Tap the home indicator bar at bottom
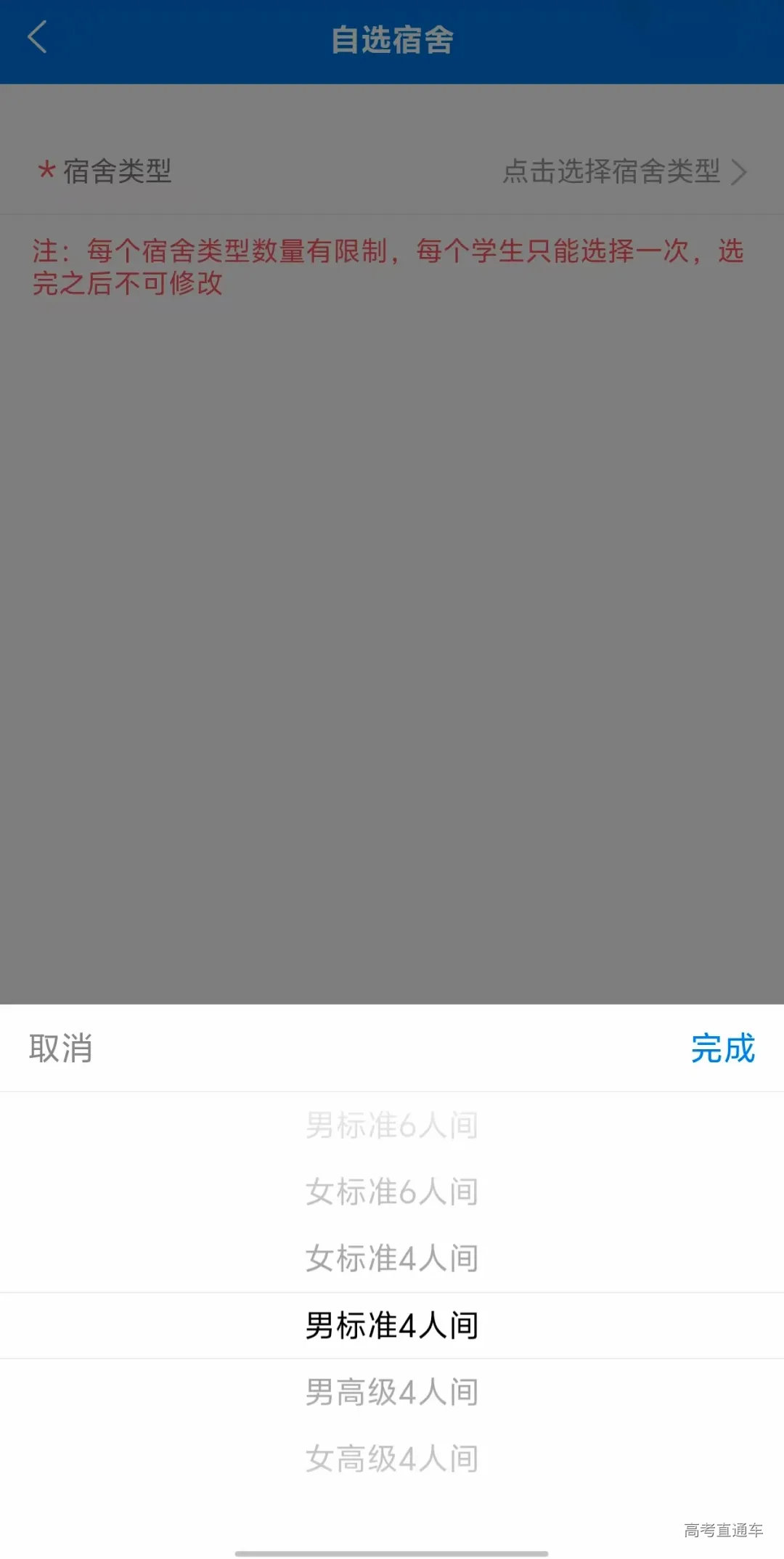This screenshot has height=1559, width=784. pyautogui.click(x=392, y=1550)
